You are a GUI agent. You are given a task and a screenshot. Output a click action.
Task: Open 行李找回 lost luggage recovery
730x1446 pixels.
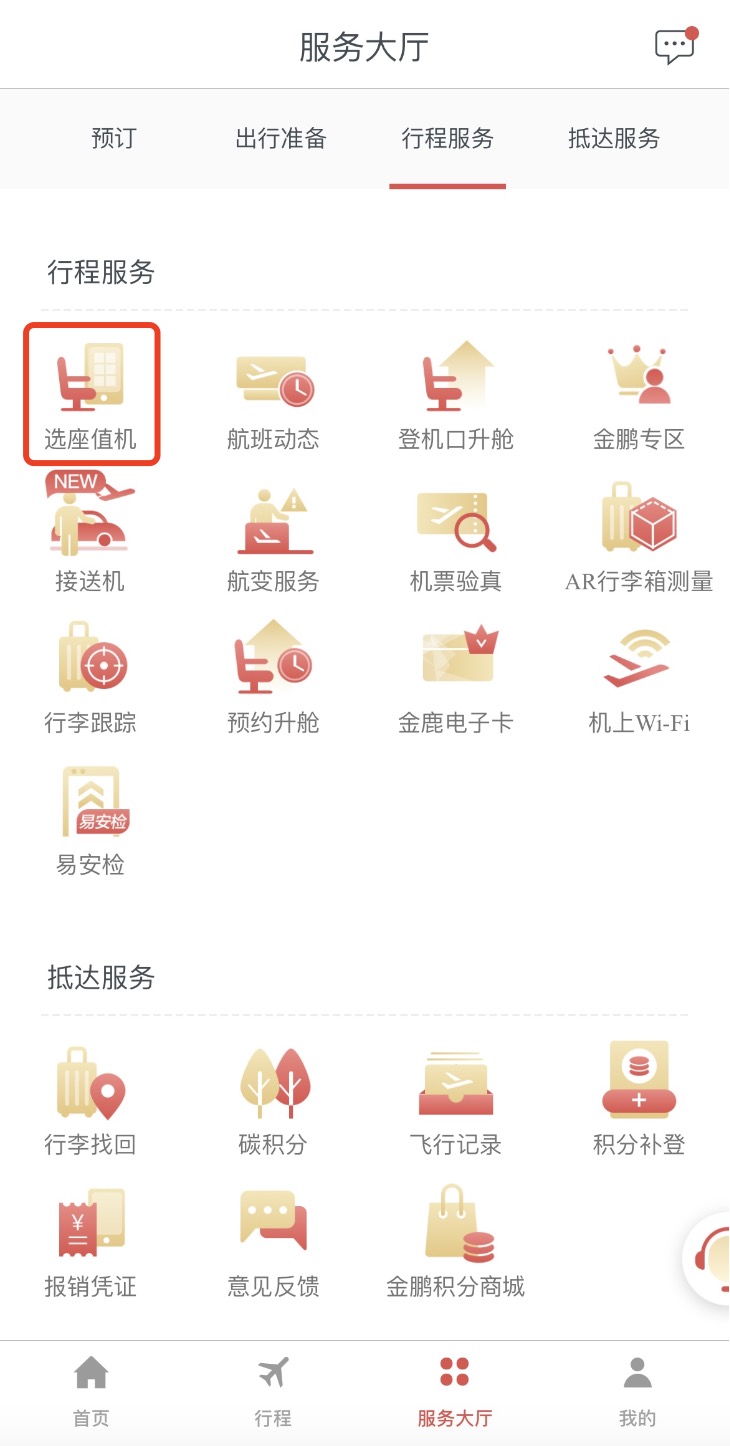pos(90,1098)
